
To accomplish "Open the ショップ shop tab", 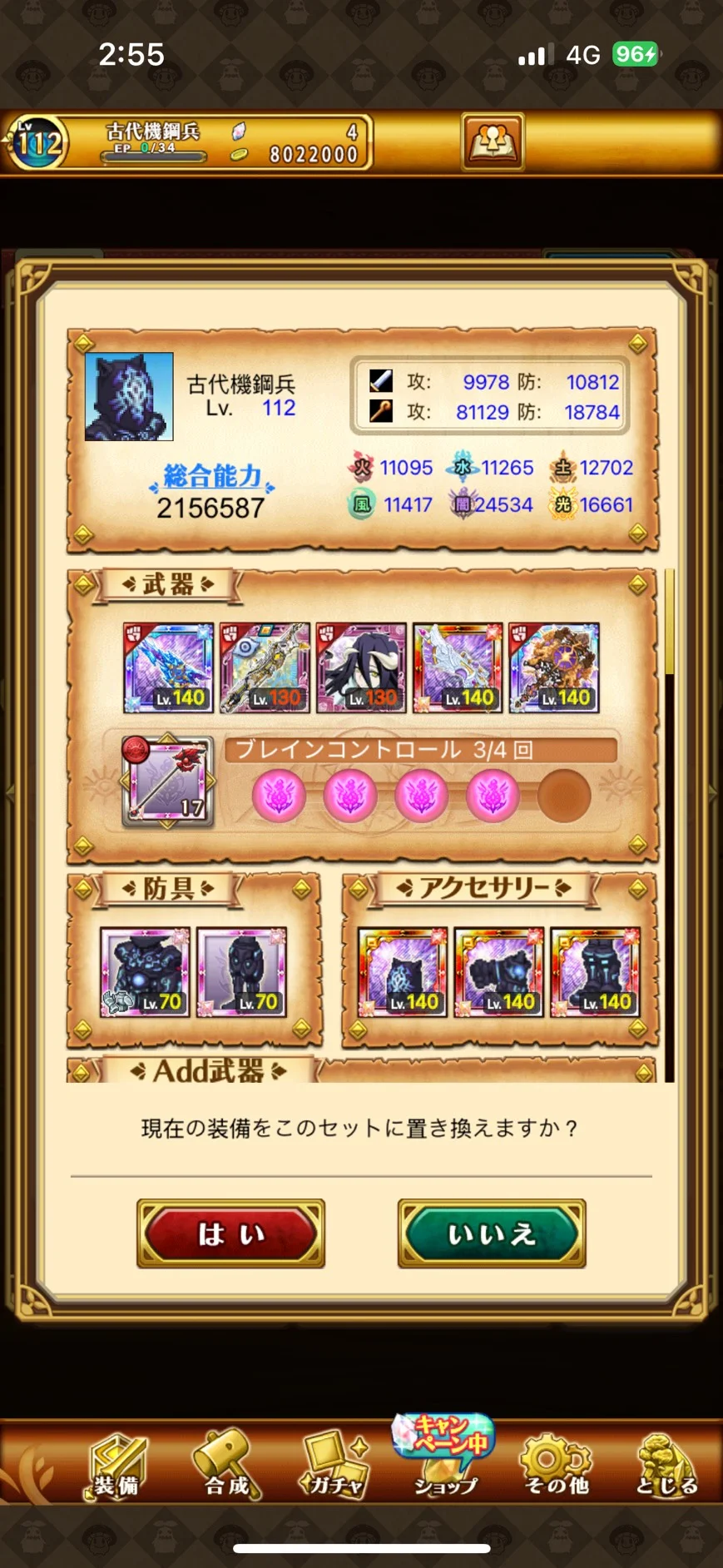I will [x=445, y=1461].
